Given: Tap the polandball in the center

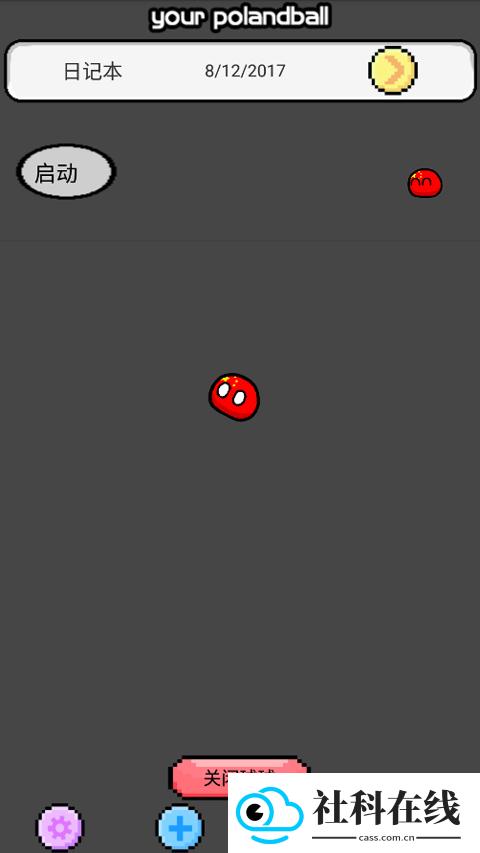Looking at the screenshot, I should tap(234, 397).
